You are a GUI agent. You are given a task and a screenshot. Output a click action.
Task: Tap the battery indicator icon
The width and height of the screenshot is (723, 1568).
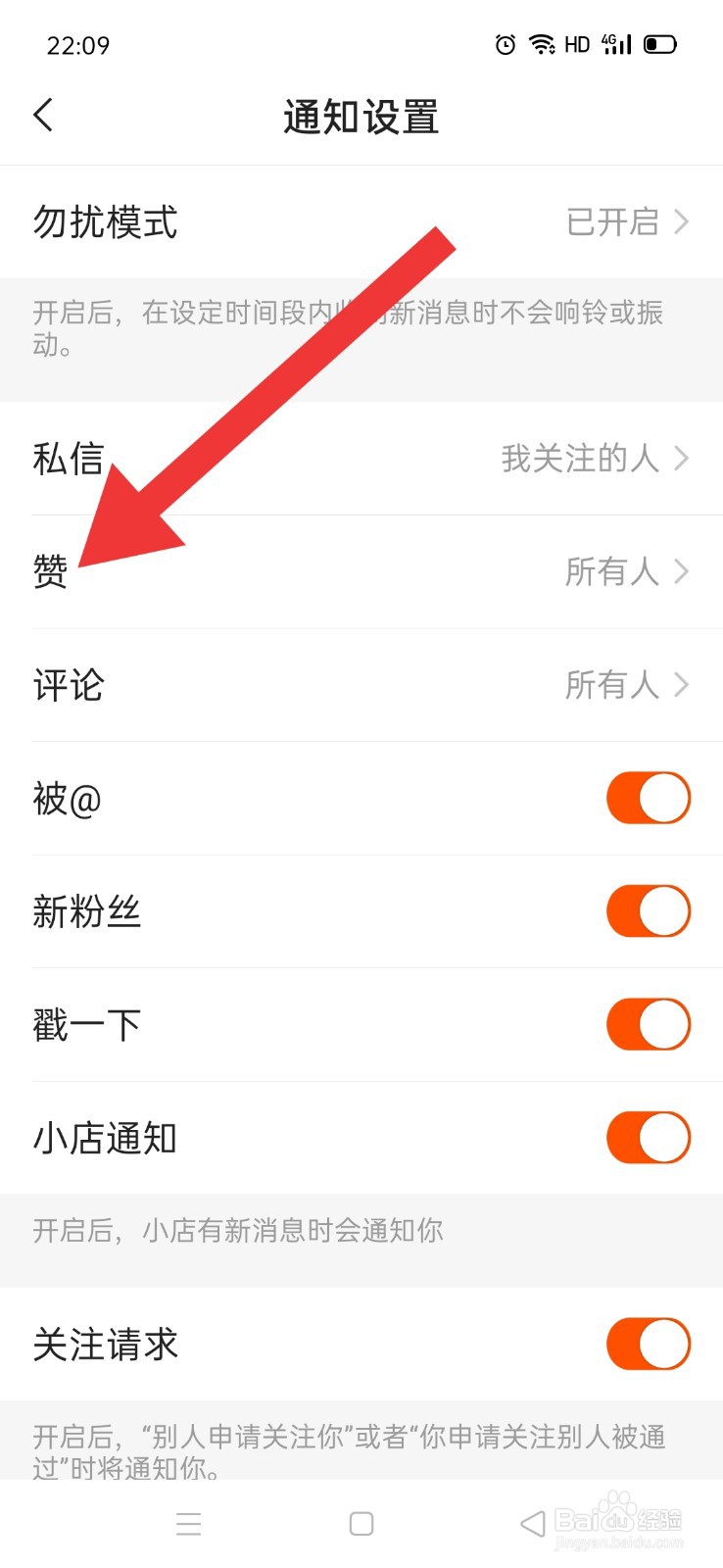pos(658,44)
